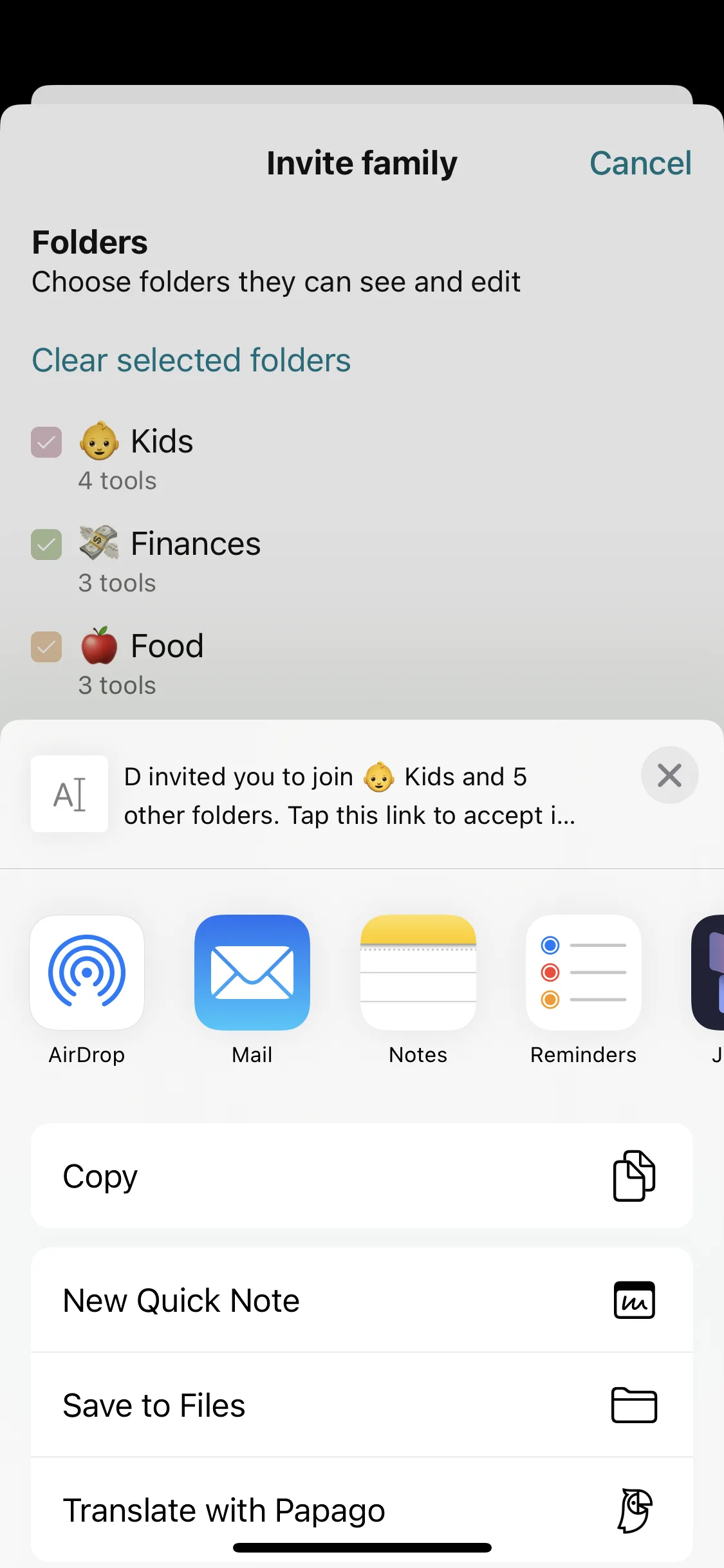Close the share sheet
Image resolution: width=724 pixels, height=1568 pixels.
coord(669,775)
